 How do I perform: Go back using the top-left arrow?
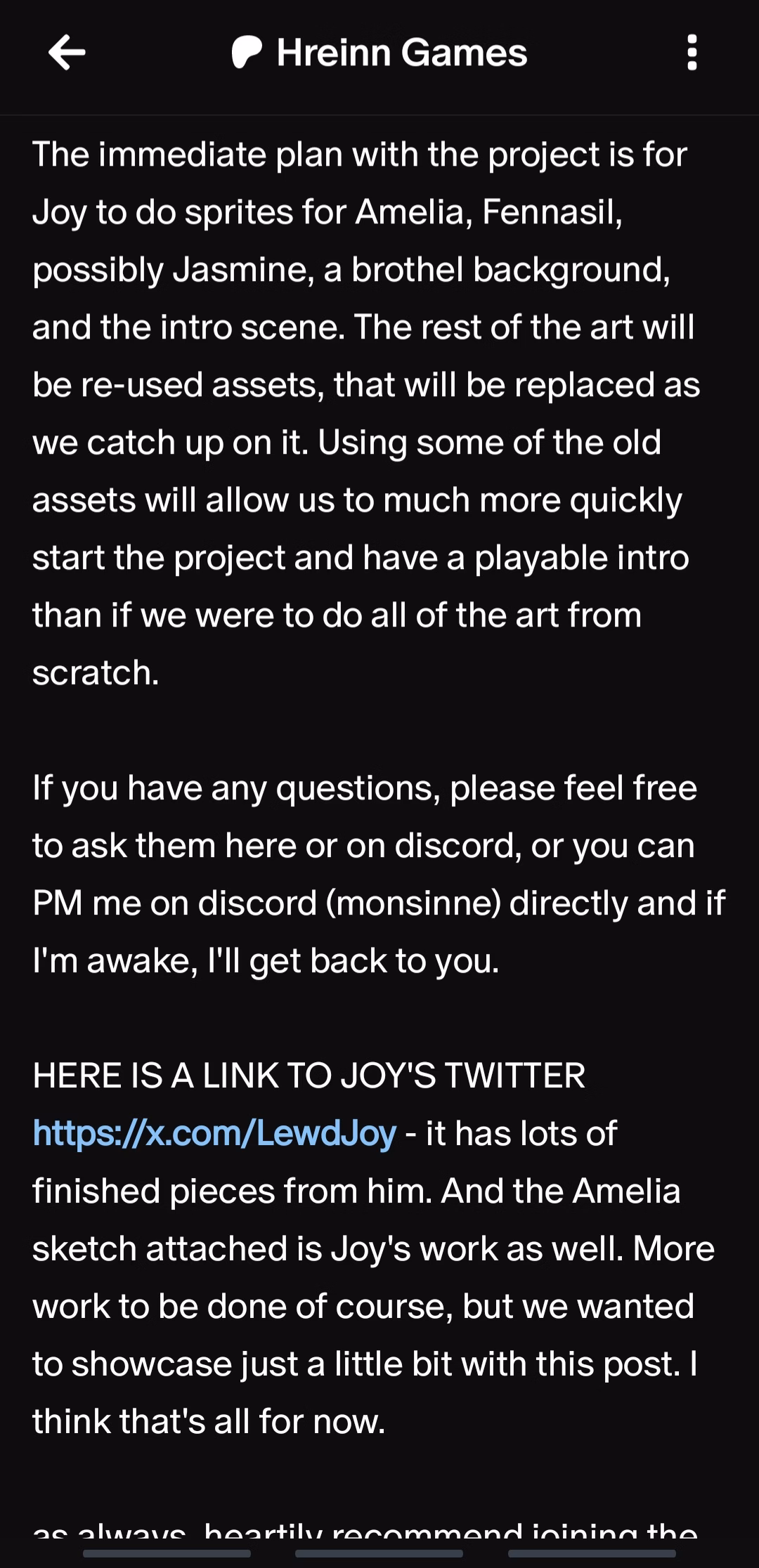(x=67, y=52)
